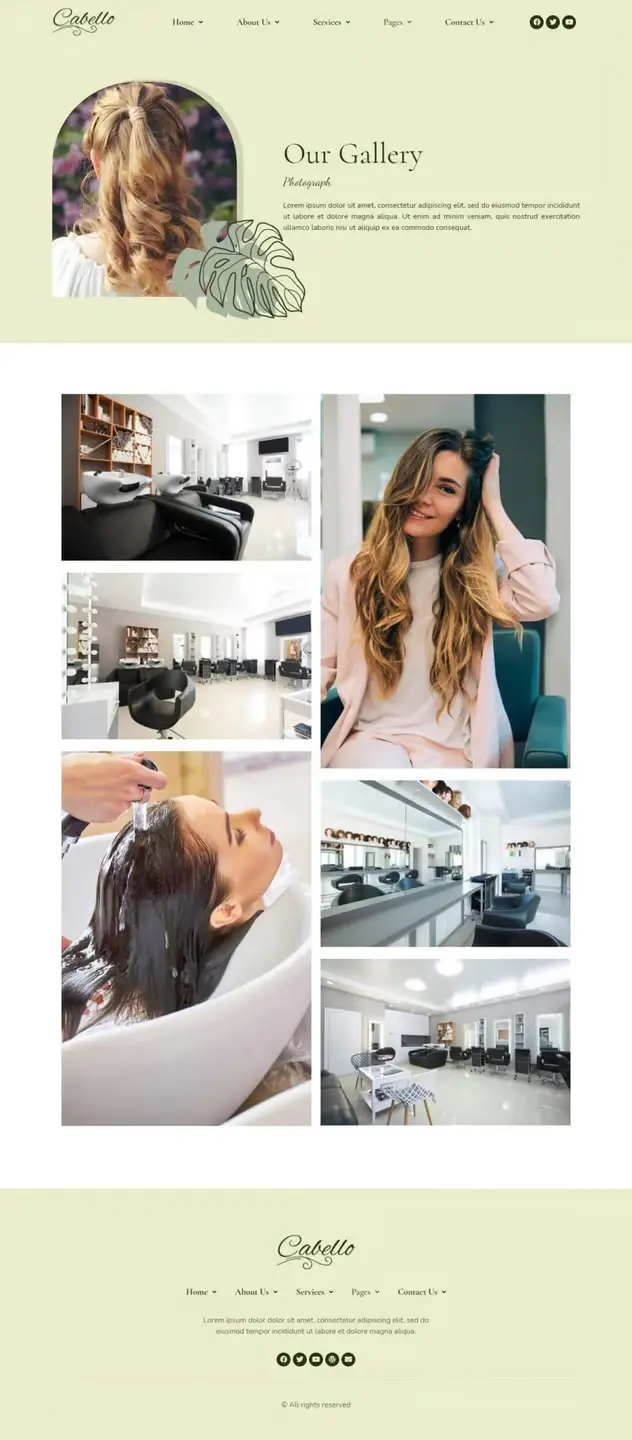Open the photo of the smiling woman in pink

click(x=445, y=581)
